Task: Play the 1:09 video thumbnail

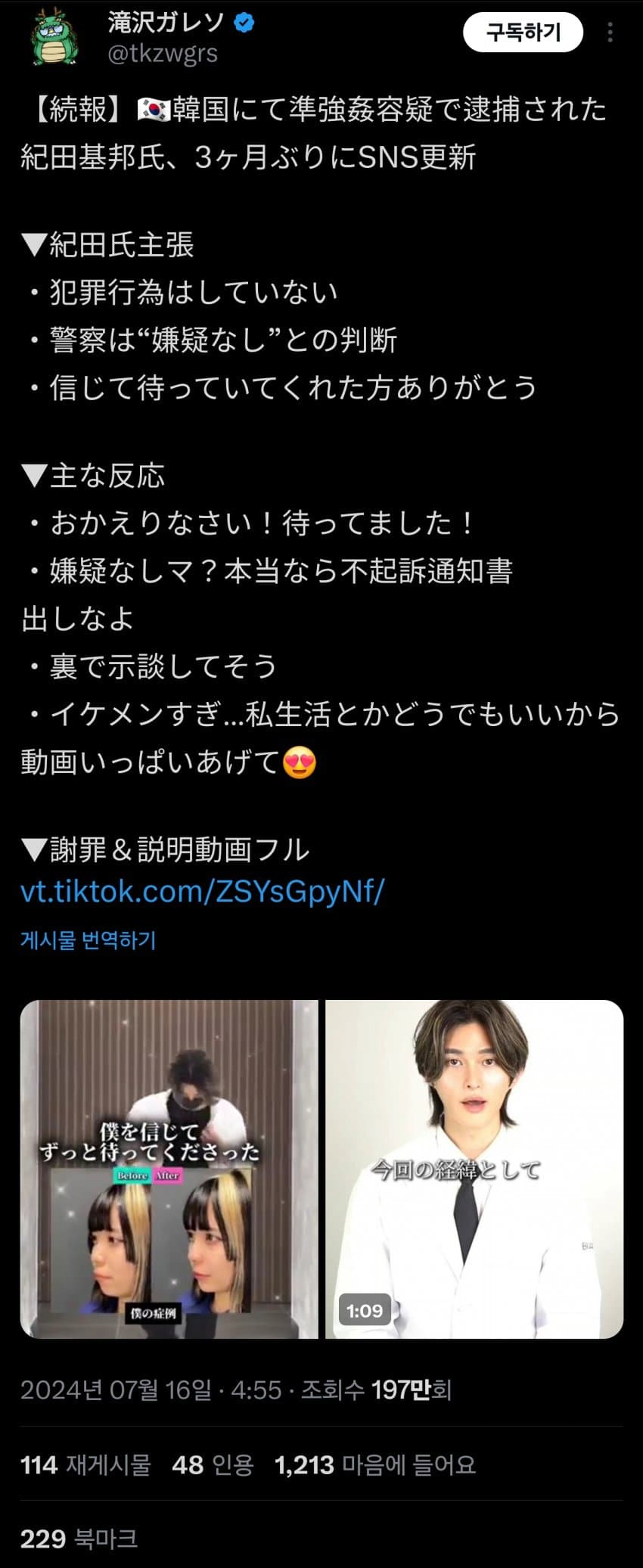Action: [474, 1169]
